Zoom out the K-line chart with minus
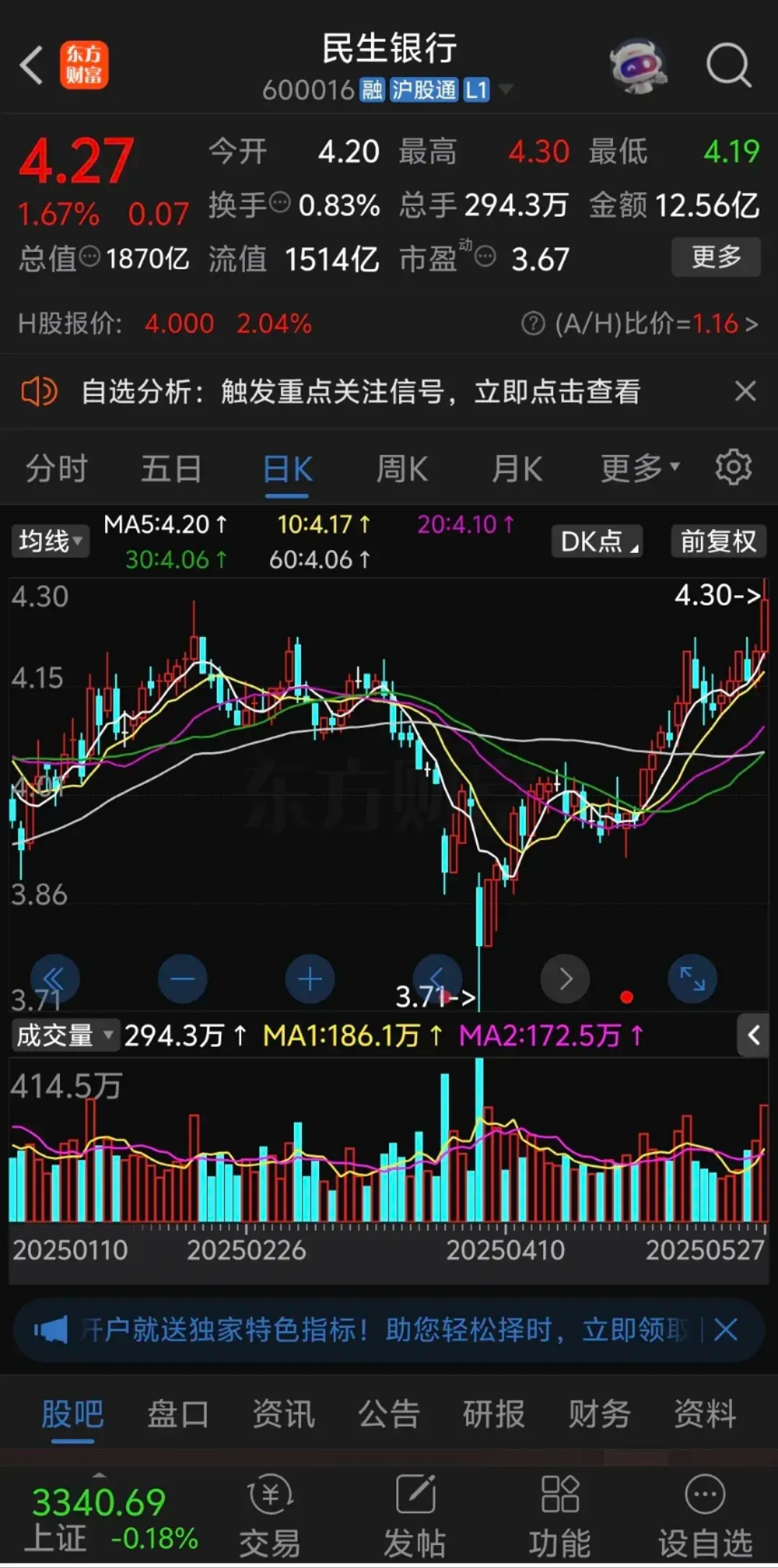778x1568 pixels. 182,979
